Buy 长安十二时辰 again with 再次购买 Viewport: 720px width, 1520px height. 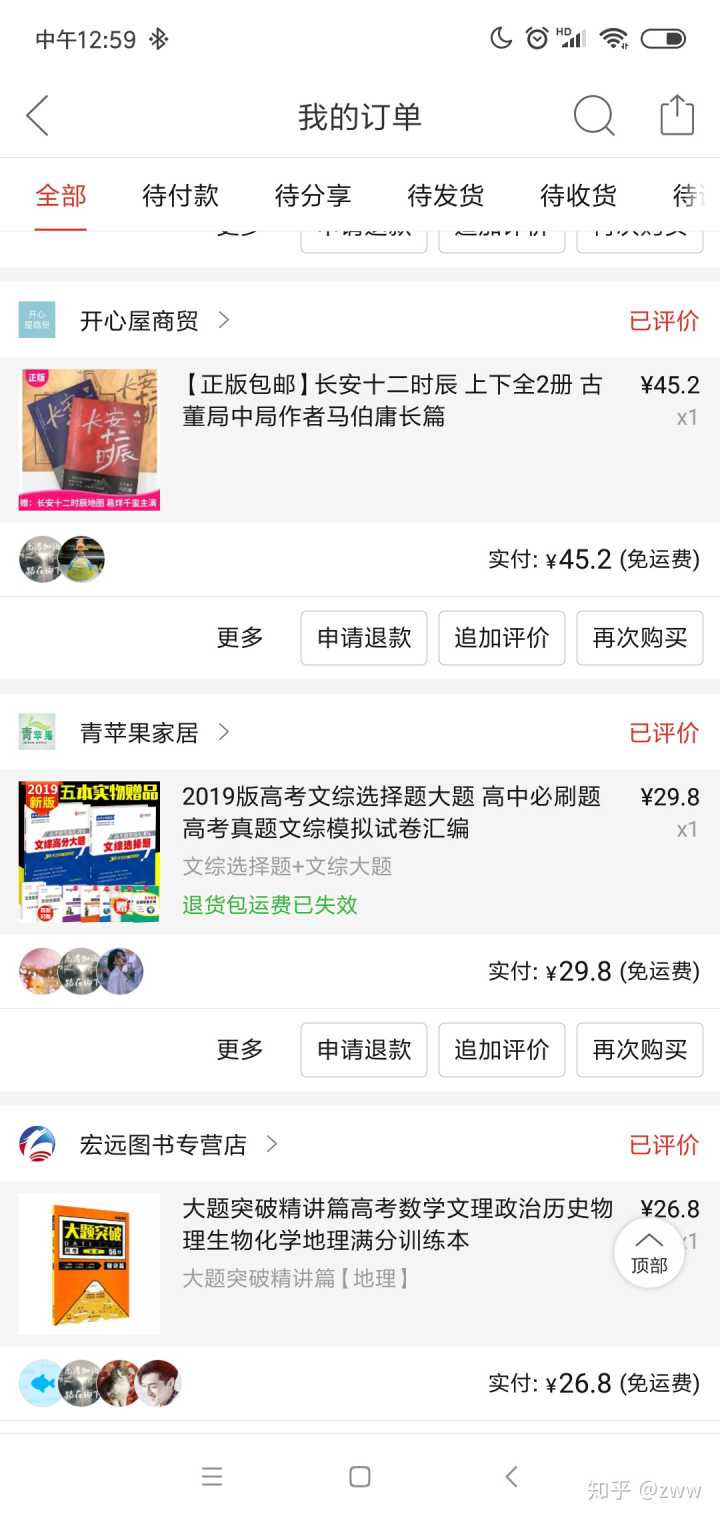[x=640, y=638]
